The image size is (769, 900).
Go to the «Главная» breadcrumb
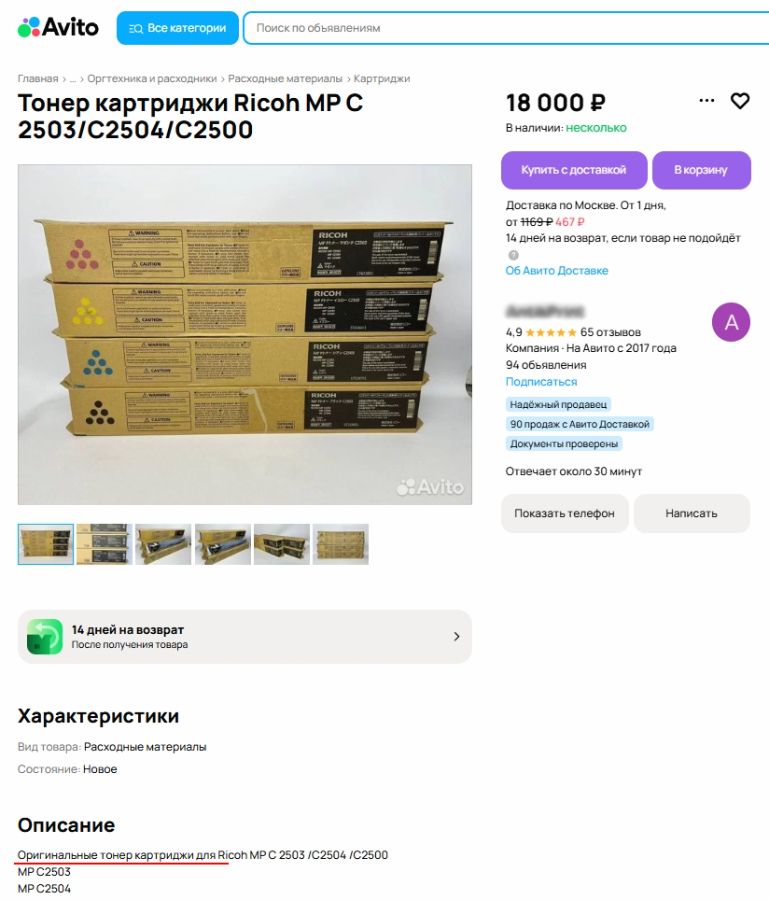coord(38,78)
